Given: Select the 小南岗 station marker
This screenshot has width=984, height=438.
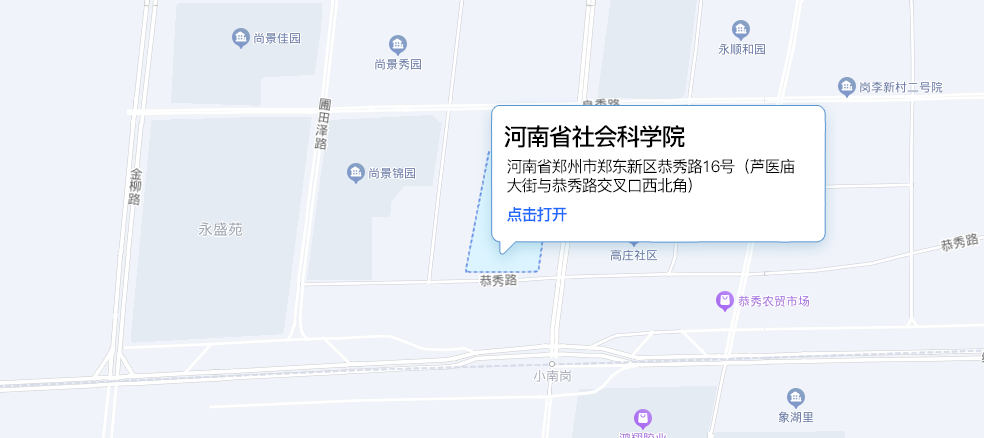Looking at the screenshot, I should [x=551, y=364].
